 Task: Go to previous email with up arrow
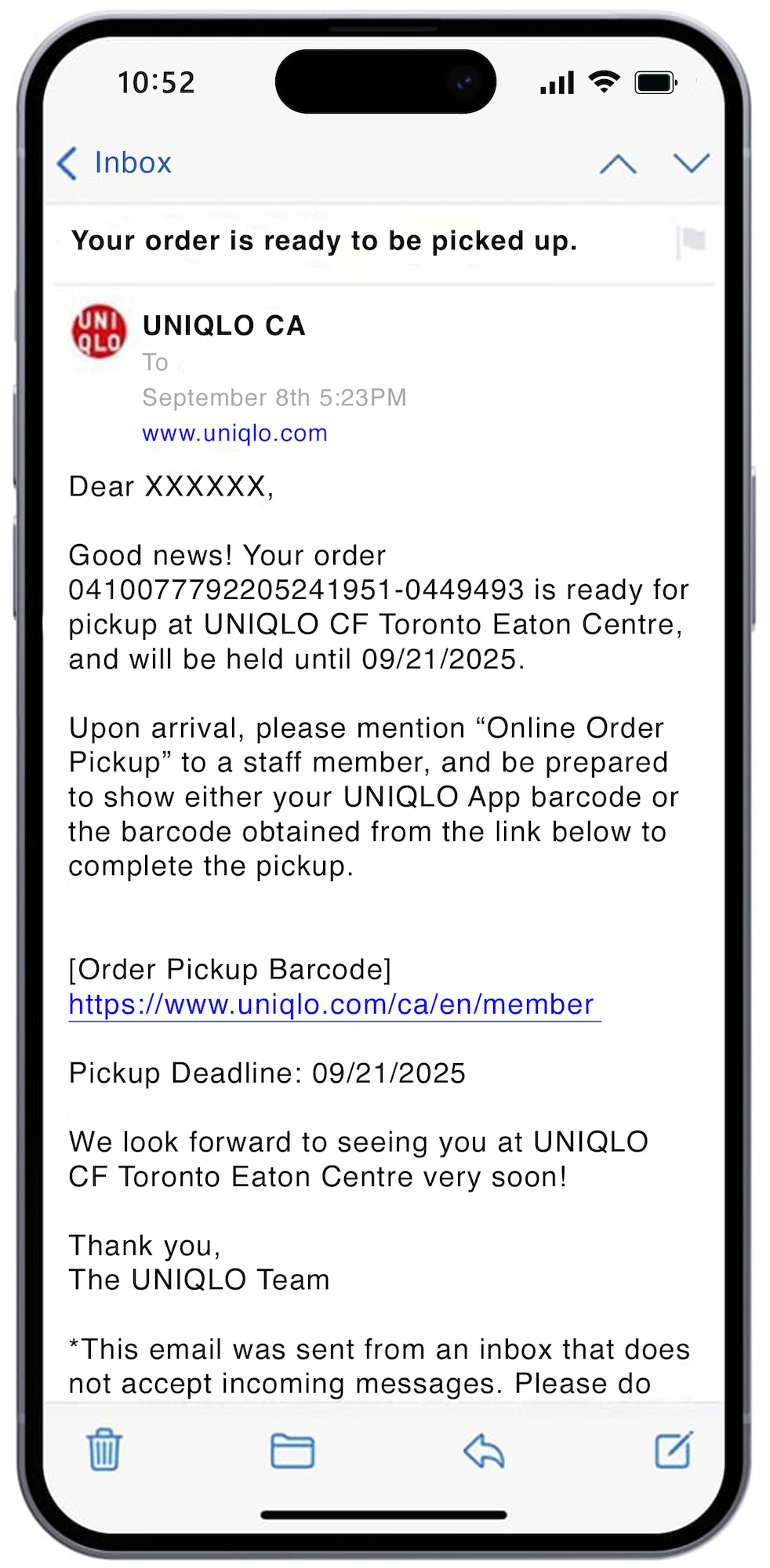click(618, 164)
